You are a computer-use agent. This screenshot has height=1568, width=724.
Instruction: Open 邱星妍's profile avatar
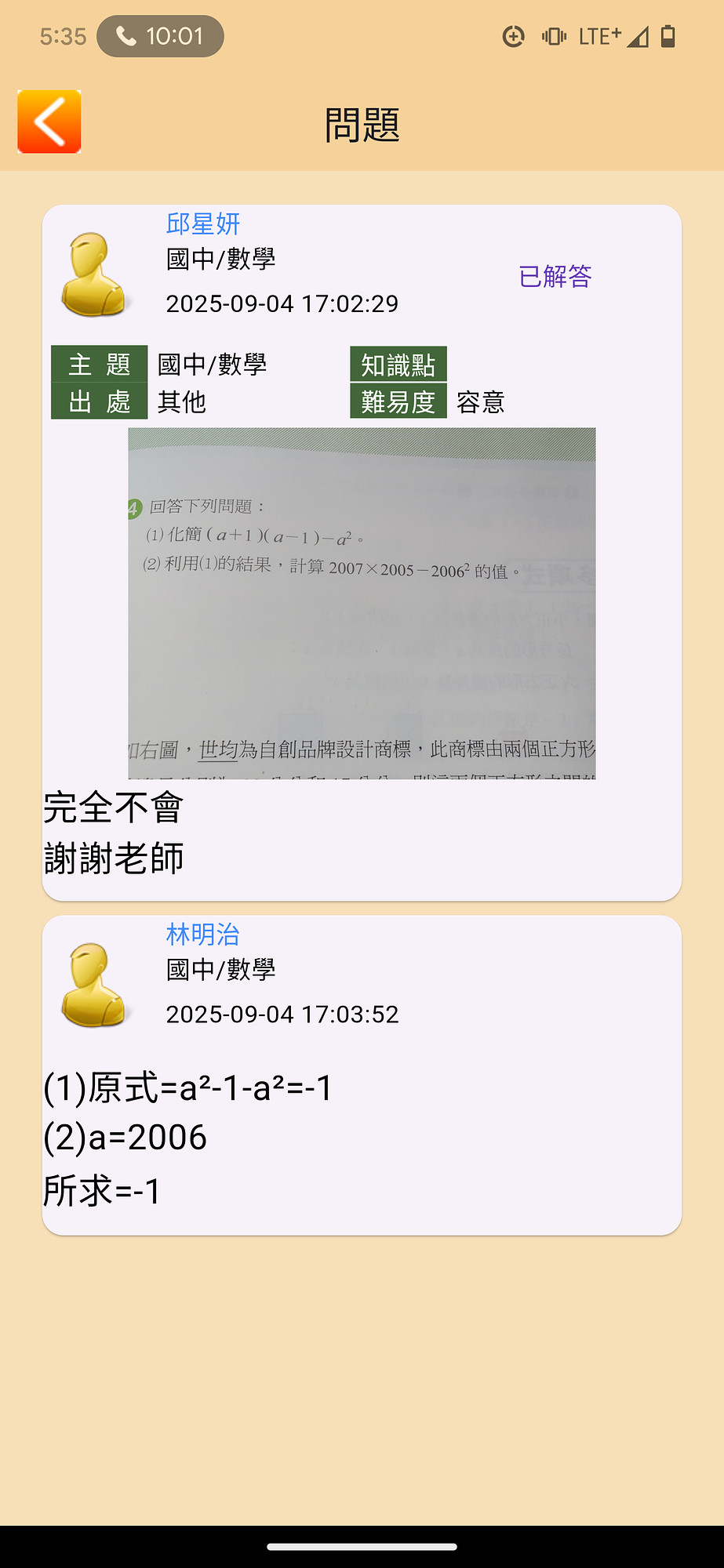click(94, 274)
